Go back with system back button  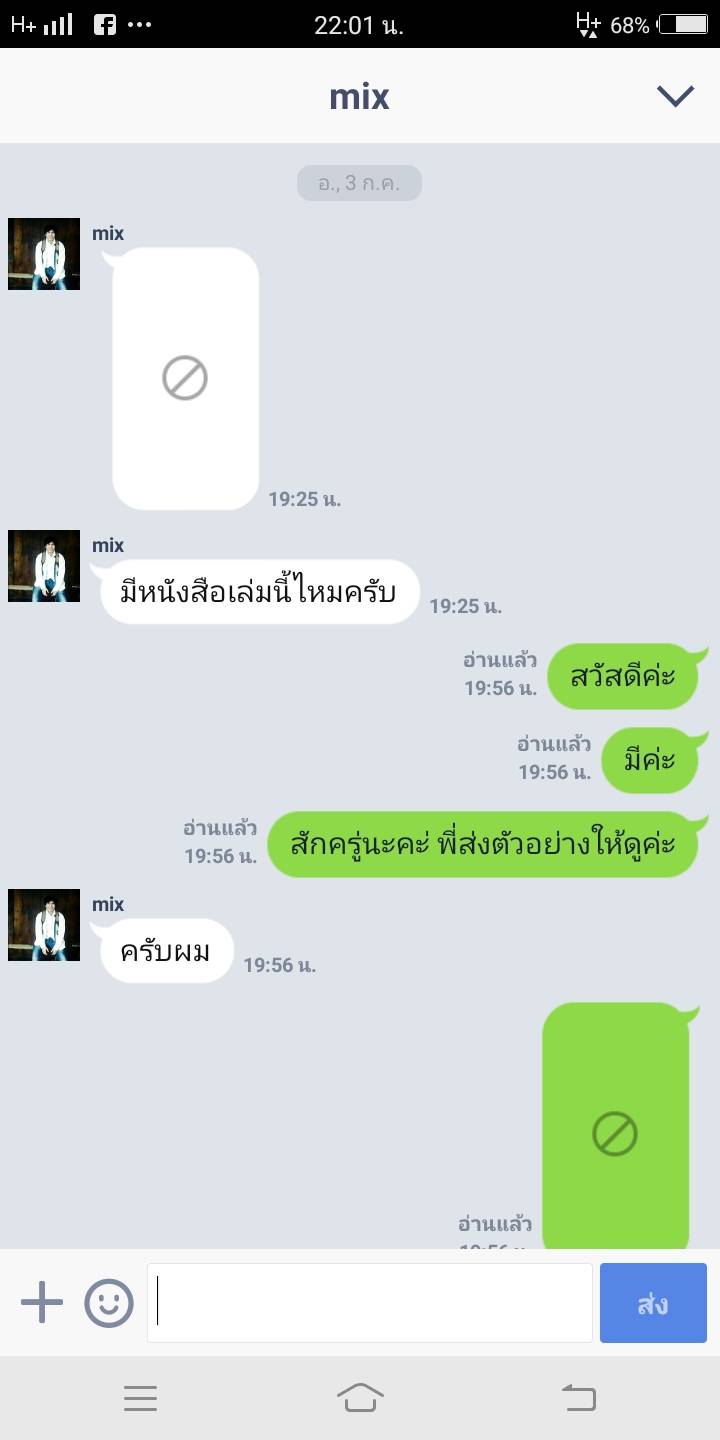tap(578, 1397)
